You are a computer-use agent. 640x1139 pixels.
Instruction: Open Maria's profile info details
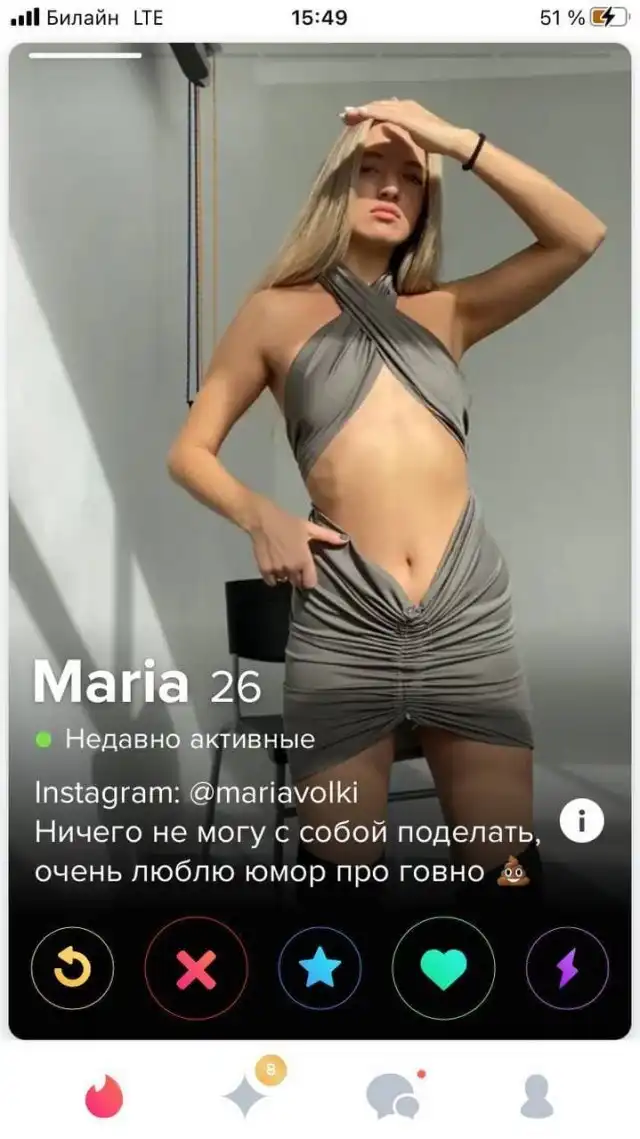tap(581, 821)
